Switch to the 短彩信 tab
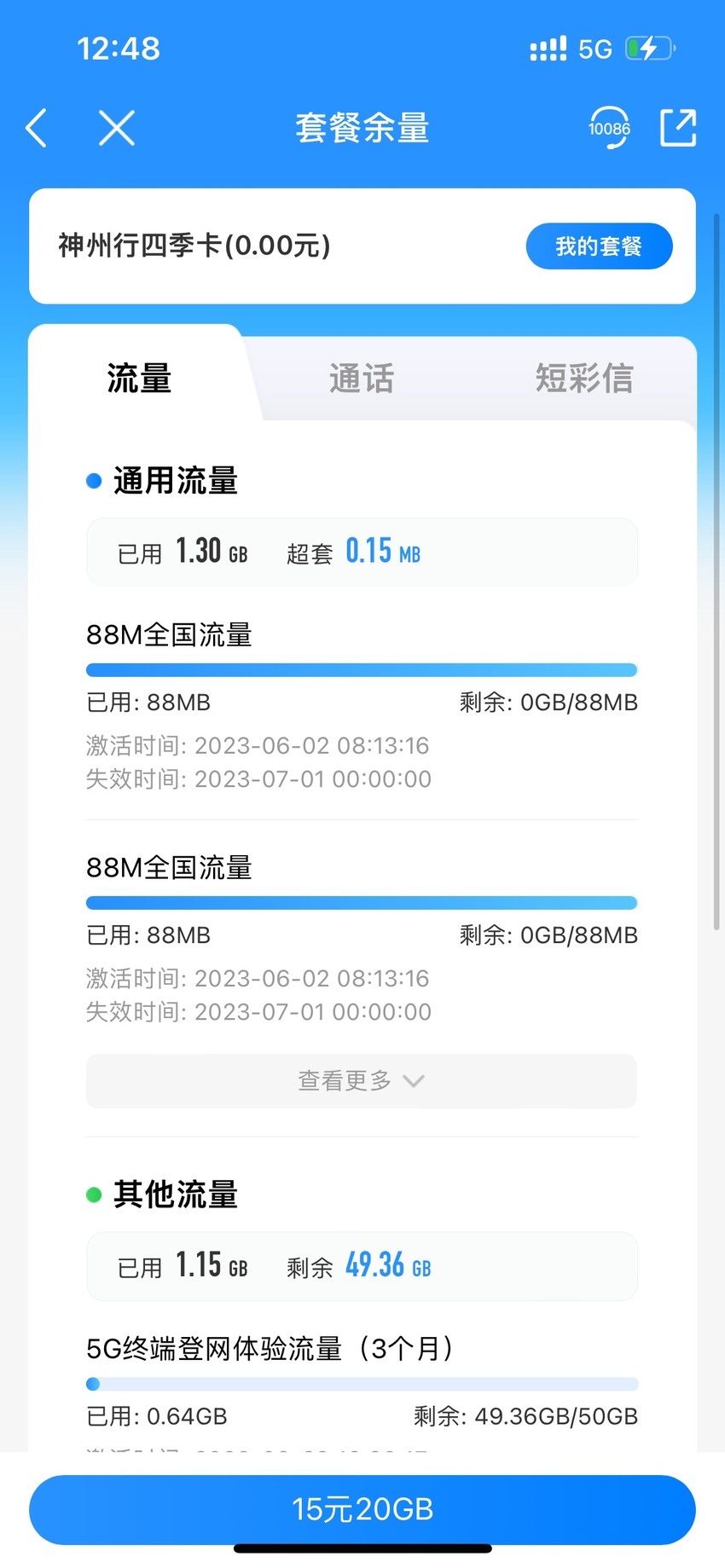Viewport: 725px width, 1568px height. tap(584, 379)
